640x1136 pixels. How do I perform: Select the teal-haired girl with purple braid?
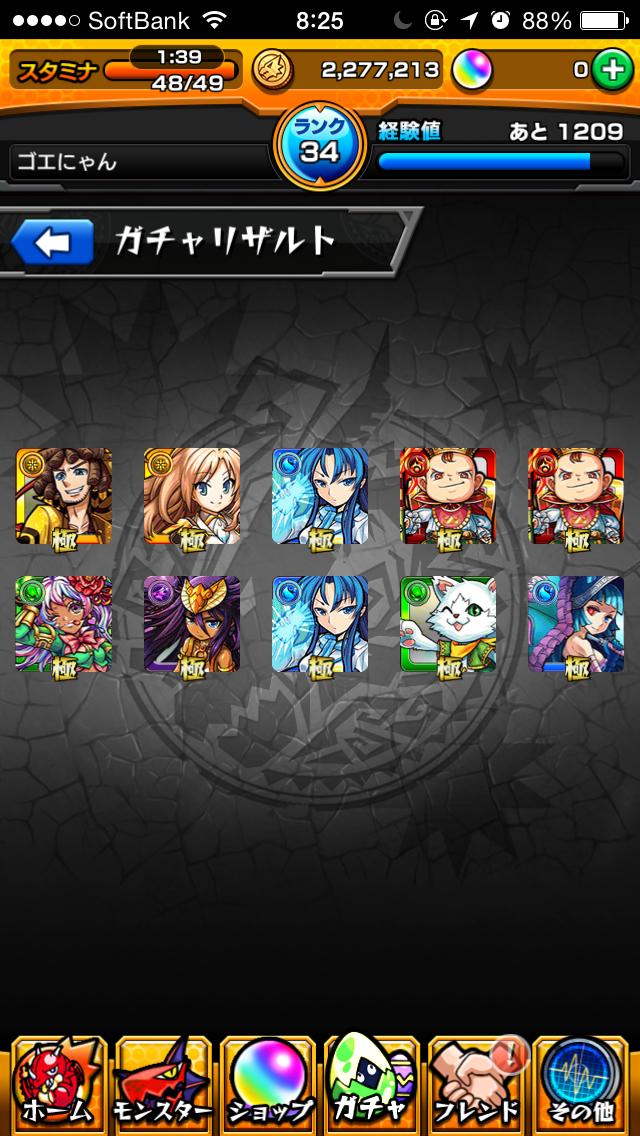tap(576, 625)
